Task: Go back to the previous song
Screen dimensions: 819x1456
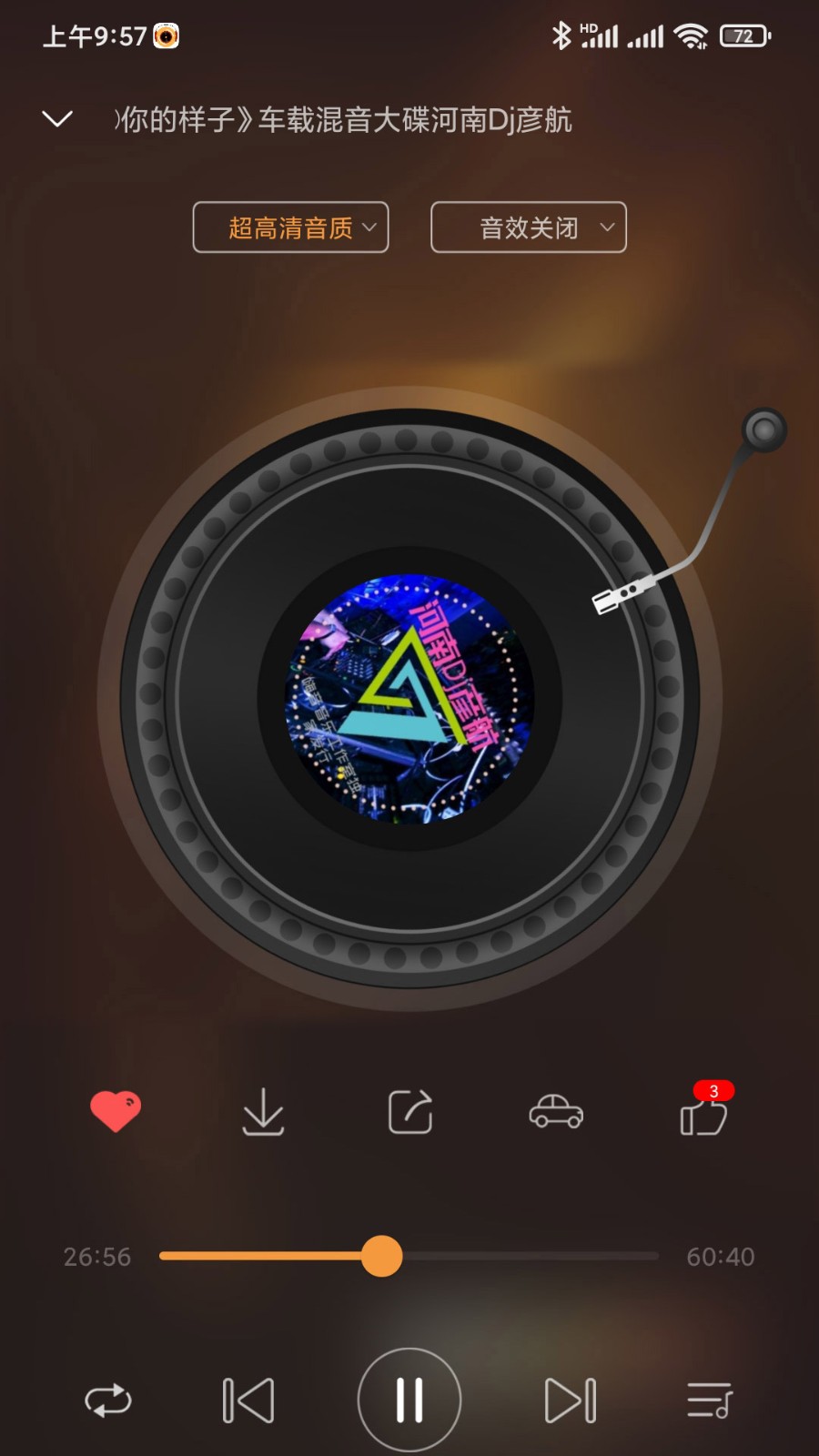Action: [x=246, y=1399]
